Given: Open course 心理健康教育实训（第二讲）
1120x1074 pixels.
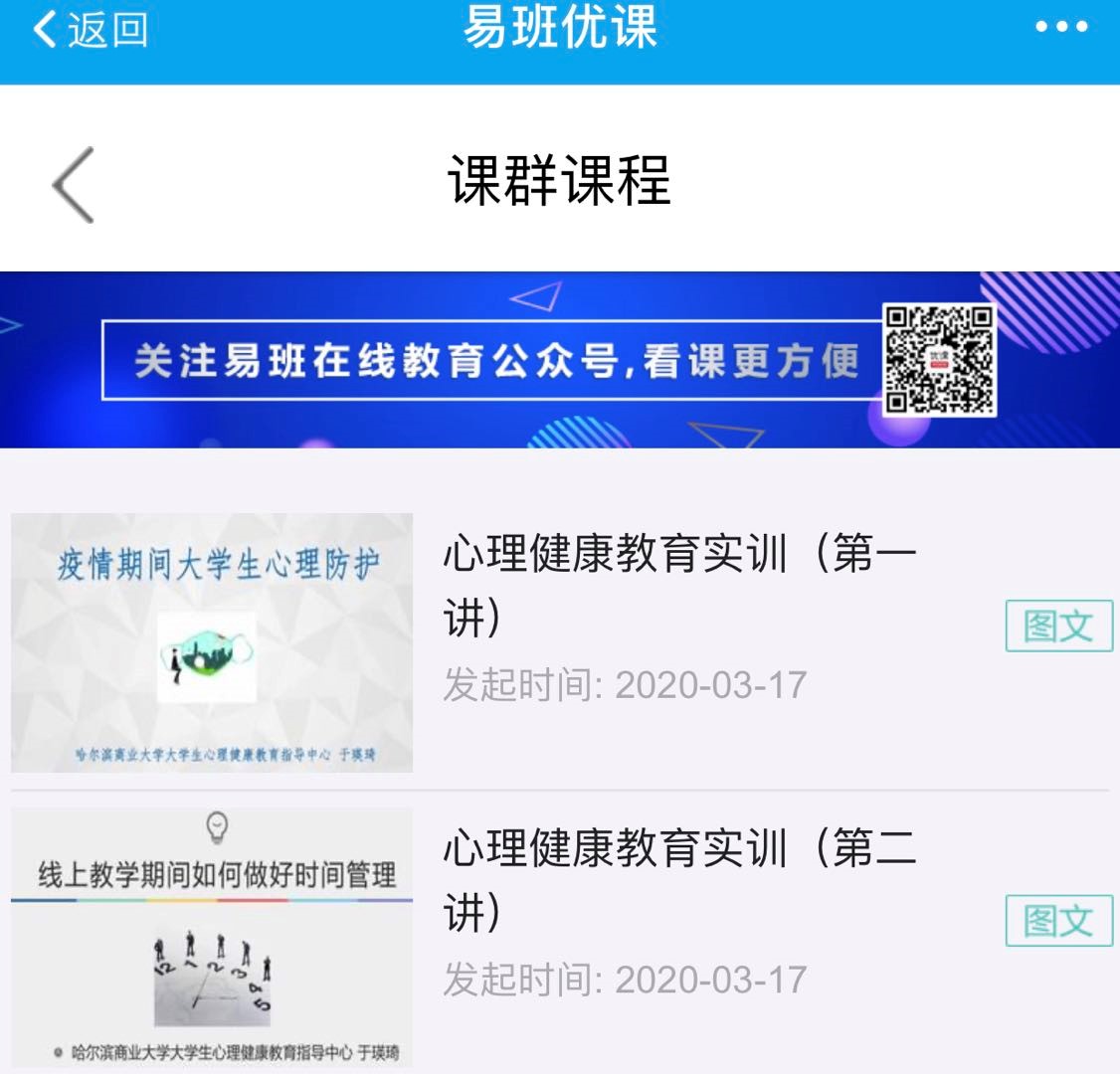Looking at the screenshot, I should pos(680,879).
